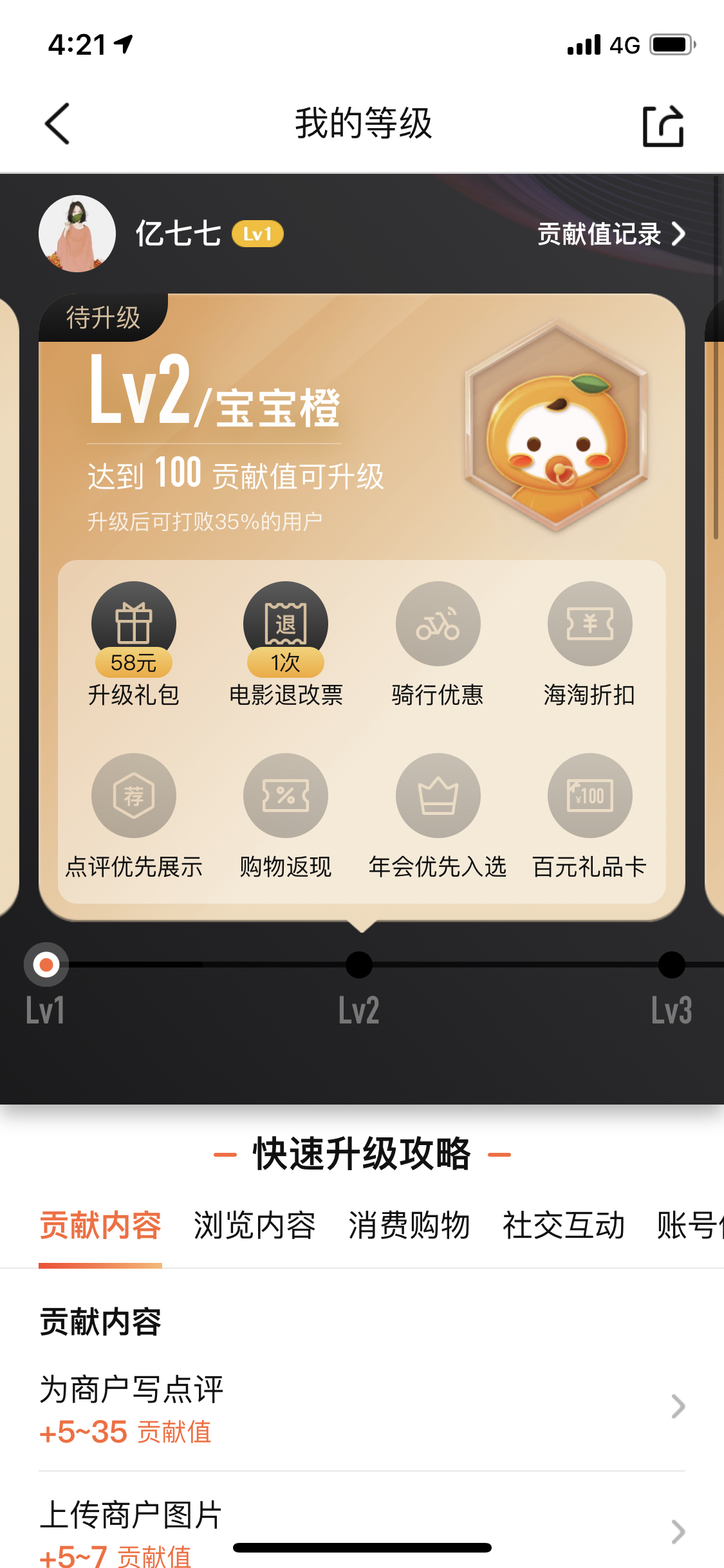View the 骑行优惠 benefit
The width and height of the screenshot is (724, 1568).
(438, 644)
